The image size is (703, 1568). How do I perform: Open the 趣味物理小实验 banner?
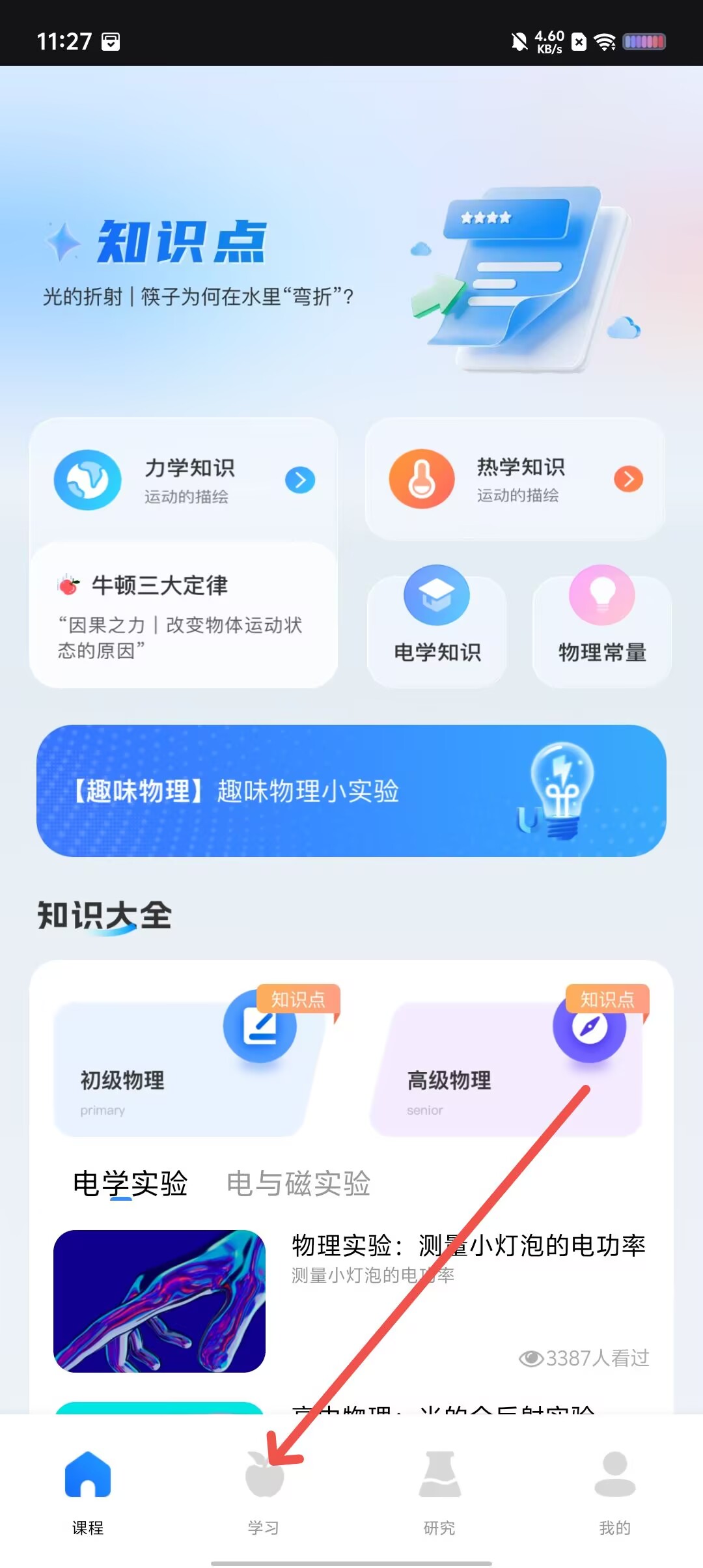(351, 791)
